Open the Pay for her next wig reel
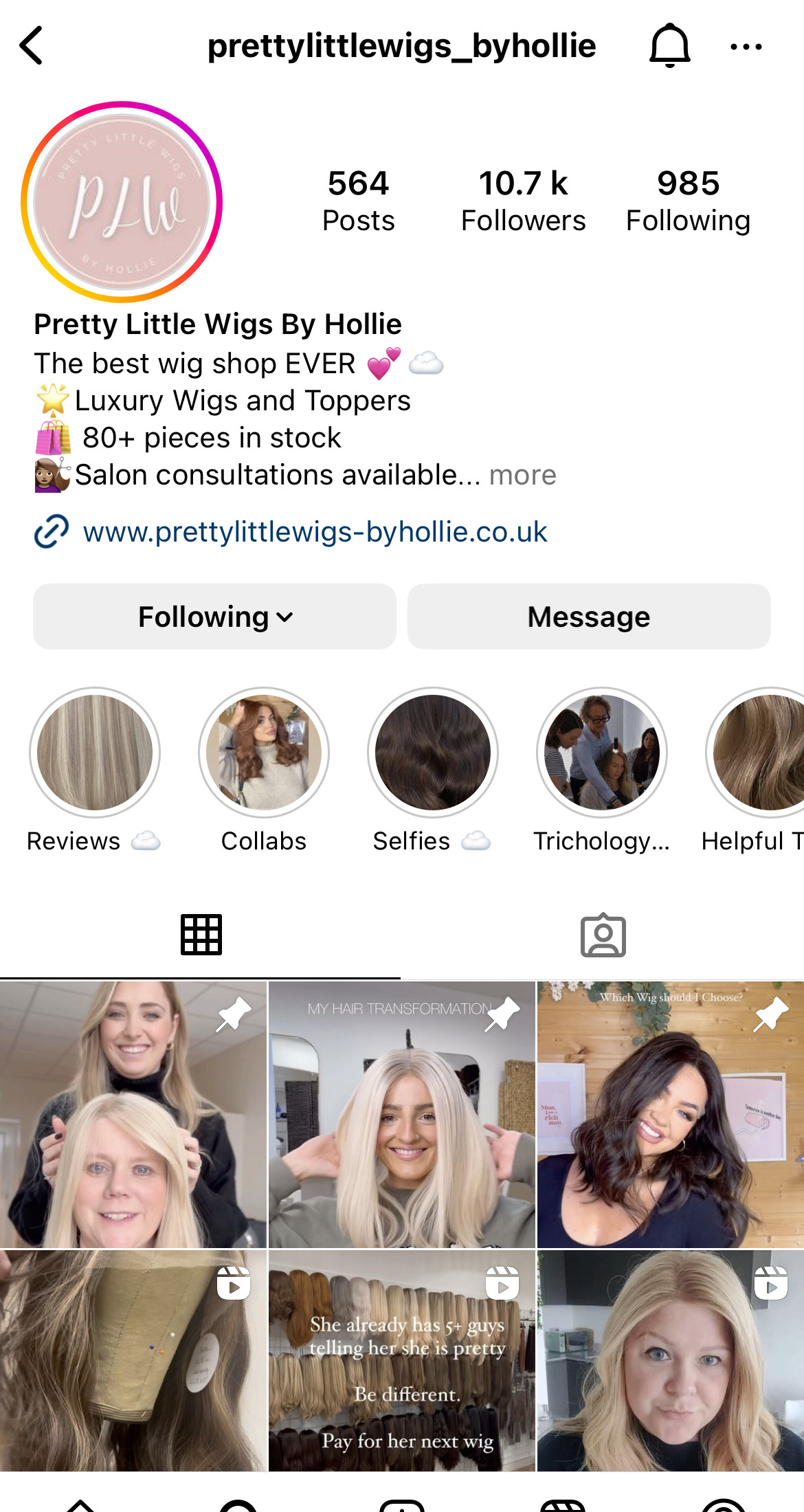This screenshot has width=804, height=1512. click(x=401, y=1361)
